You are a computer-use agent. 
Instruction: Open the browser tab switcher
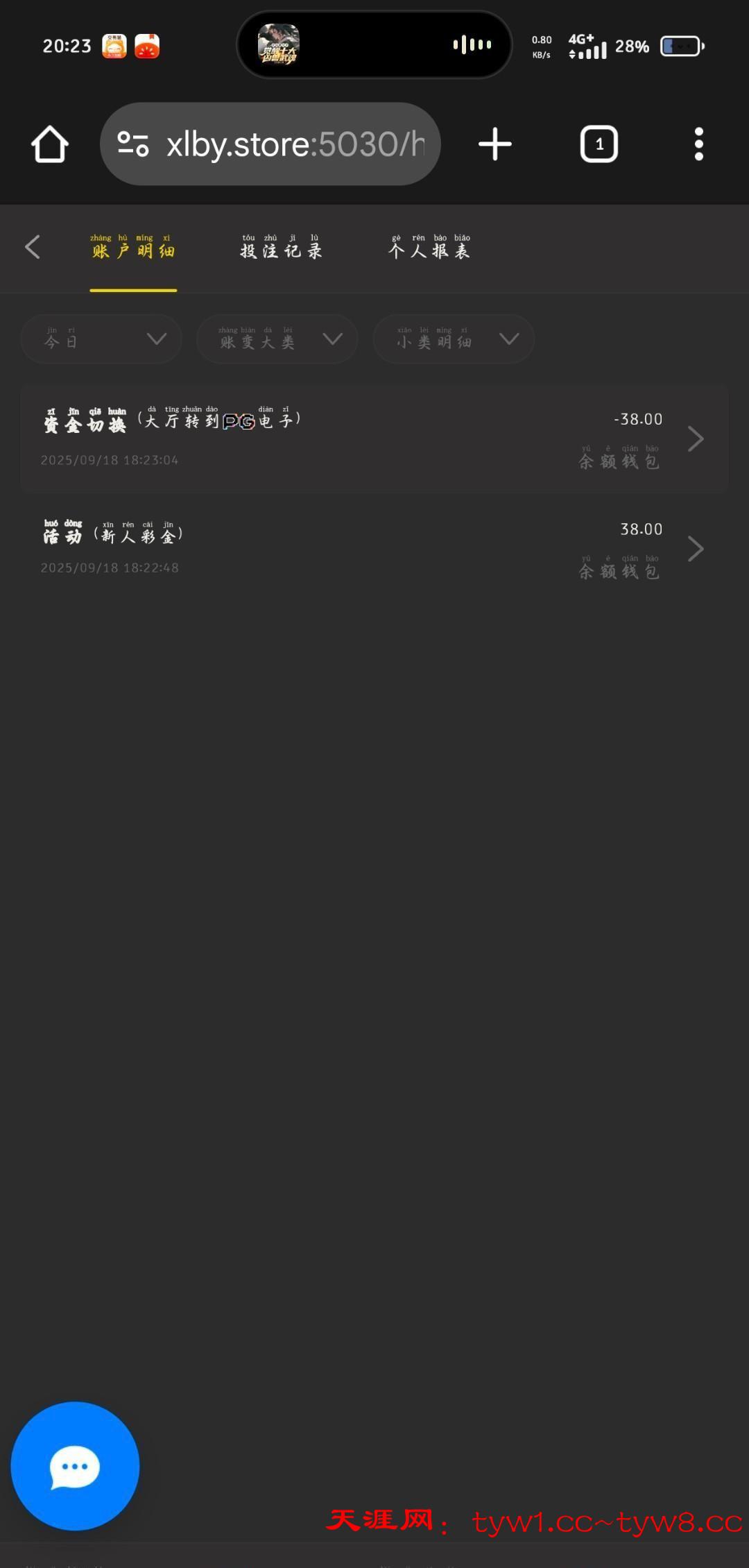click(x=599, y=144)
